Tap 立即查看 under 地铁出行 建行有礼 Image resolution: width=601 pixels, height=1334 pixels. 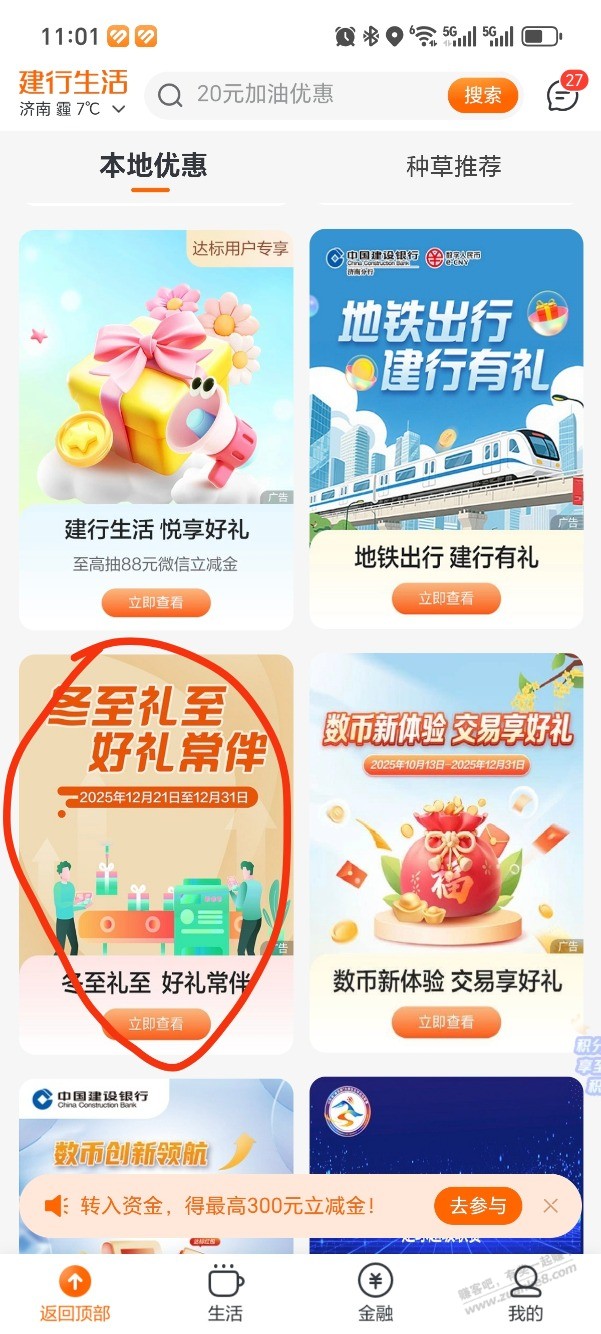(x=446, y=598)
